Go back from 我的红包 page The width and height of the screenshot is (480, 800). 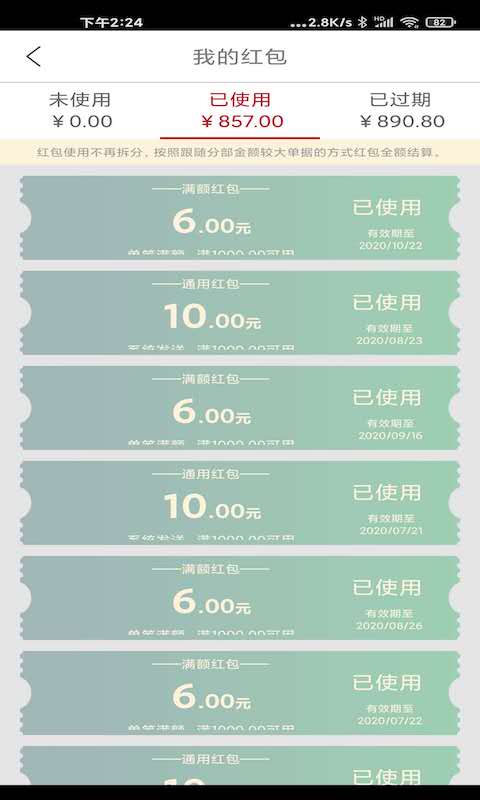point(34,57)
